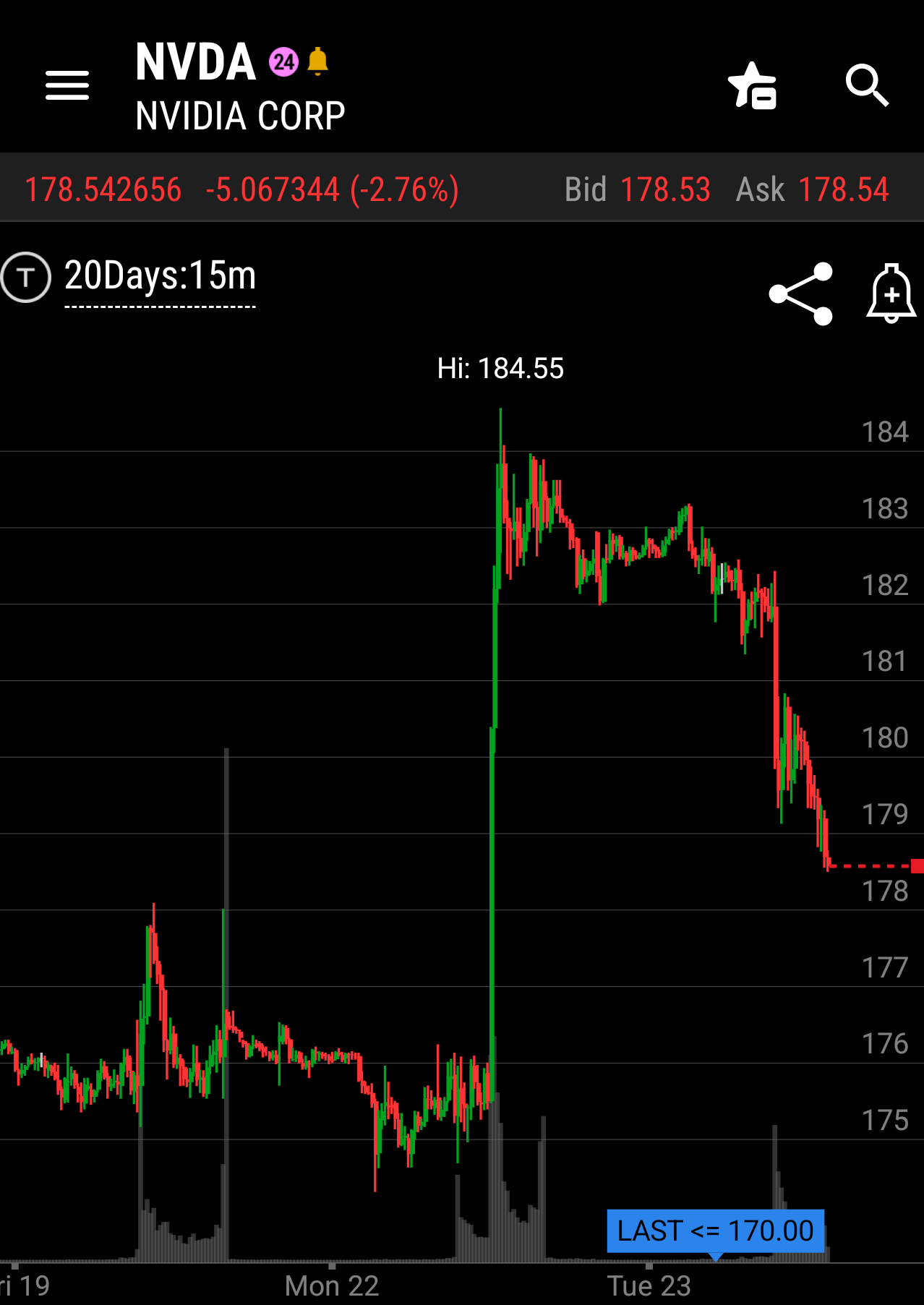Add a new price alert
Screen dimensions: 924x1305
click(891, 294)
